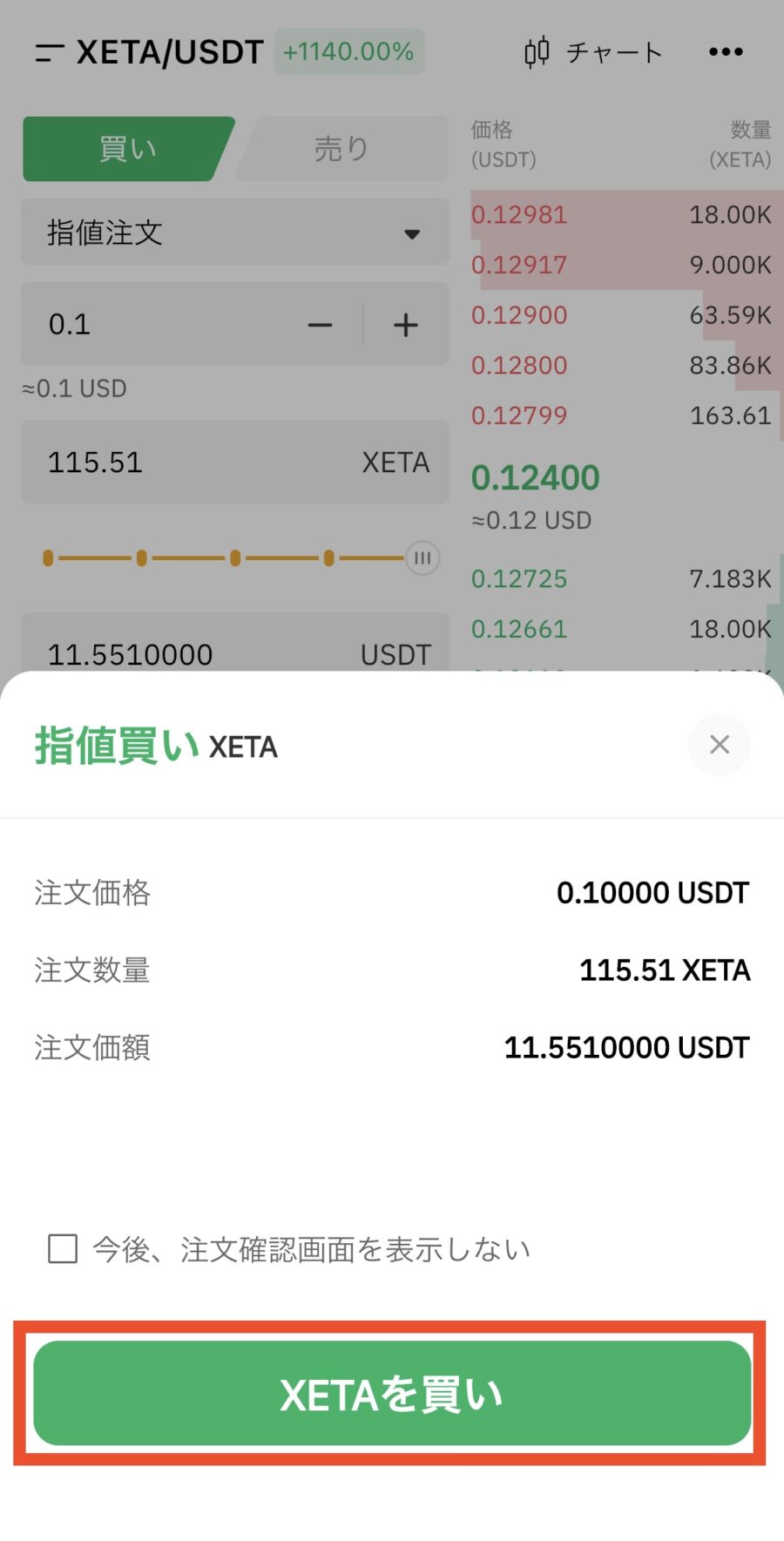Expand the 指値注文 order type dropdown
Viewport: 784px width, 1541px height.
[x=235, y=233]
